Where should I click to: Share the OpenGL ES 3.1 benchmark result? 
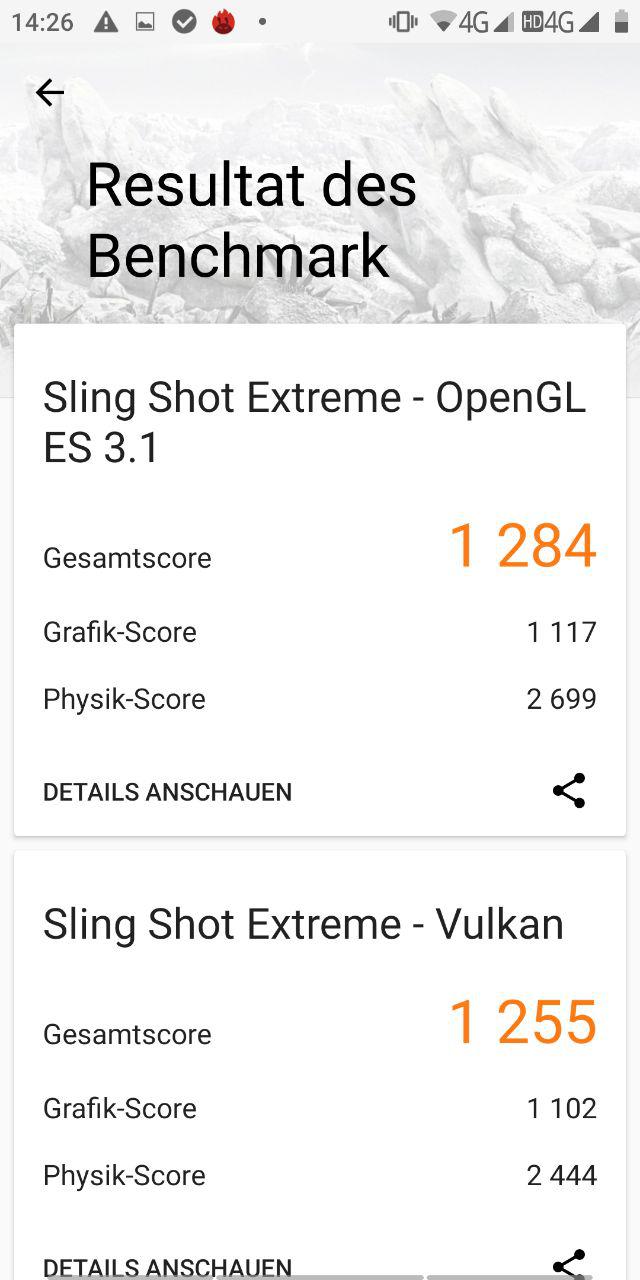pos(568,790)
